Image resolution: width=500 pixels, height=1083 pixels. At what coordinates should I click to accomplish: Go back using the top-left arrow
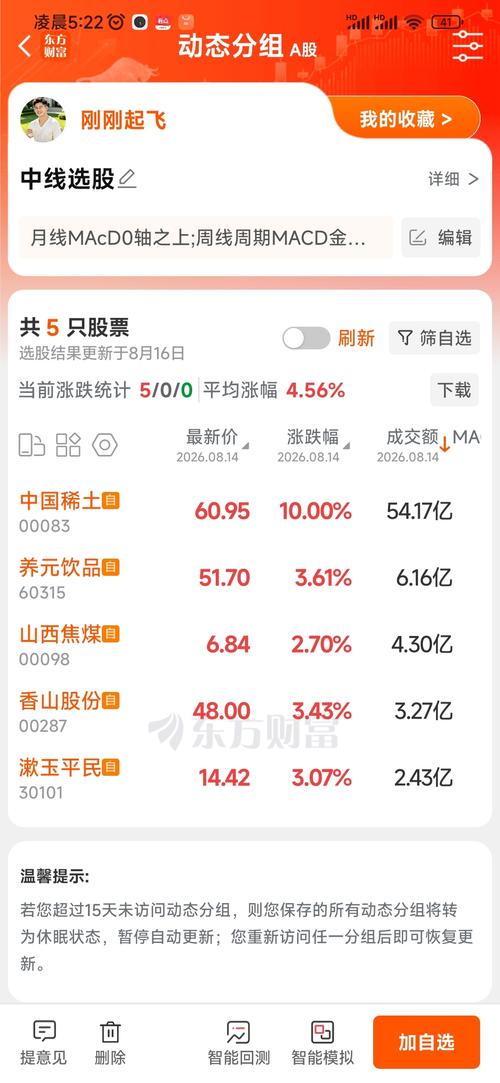tap(25, 46)
